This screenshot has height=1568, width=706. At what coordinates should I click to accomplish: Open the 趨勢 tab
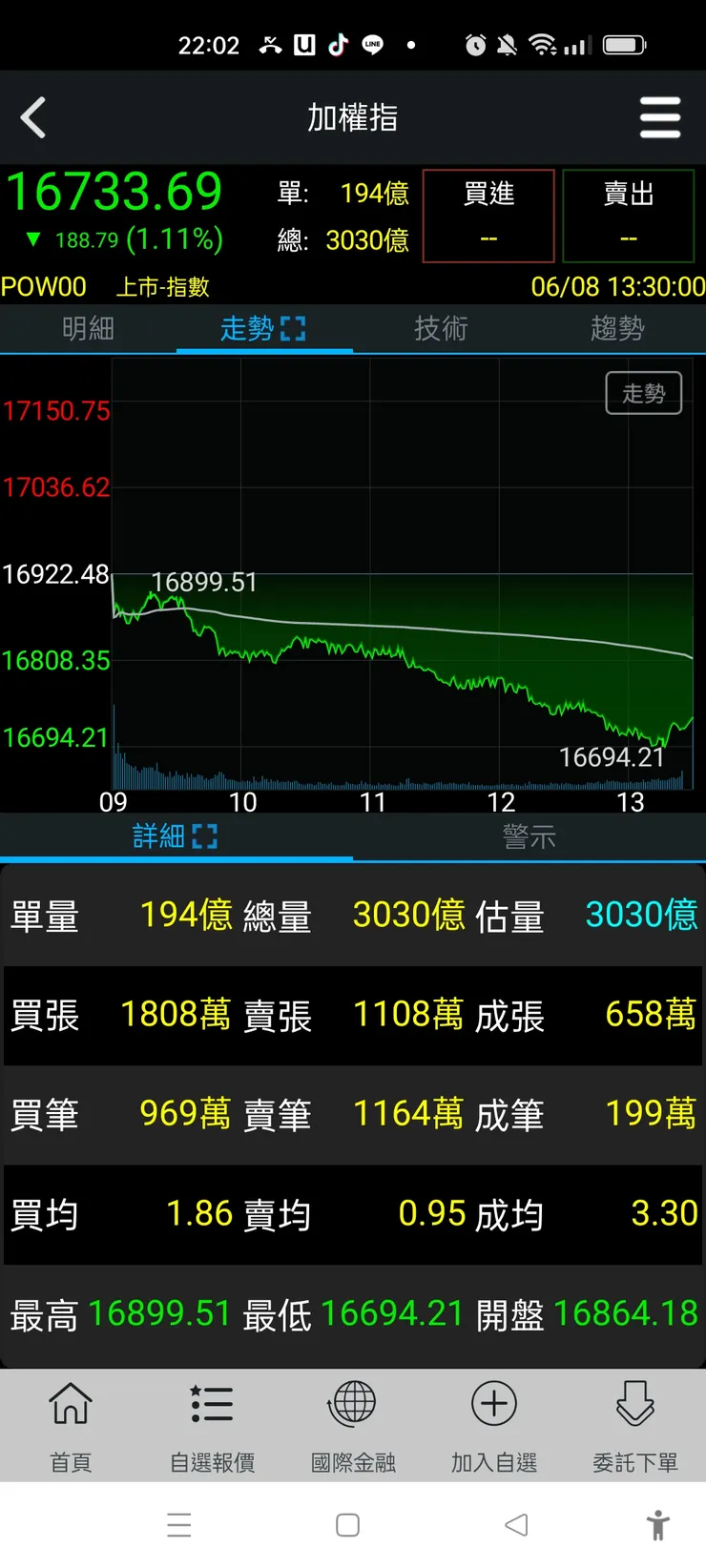coord(617,328)
